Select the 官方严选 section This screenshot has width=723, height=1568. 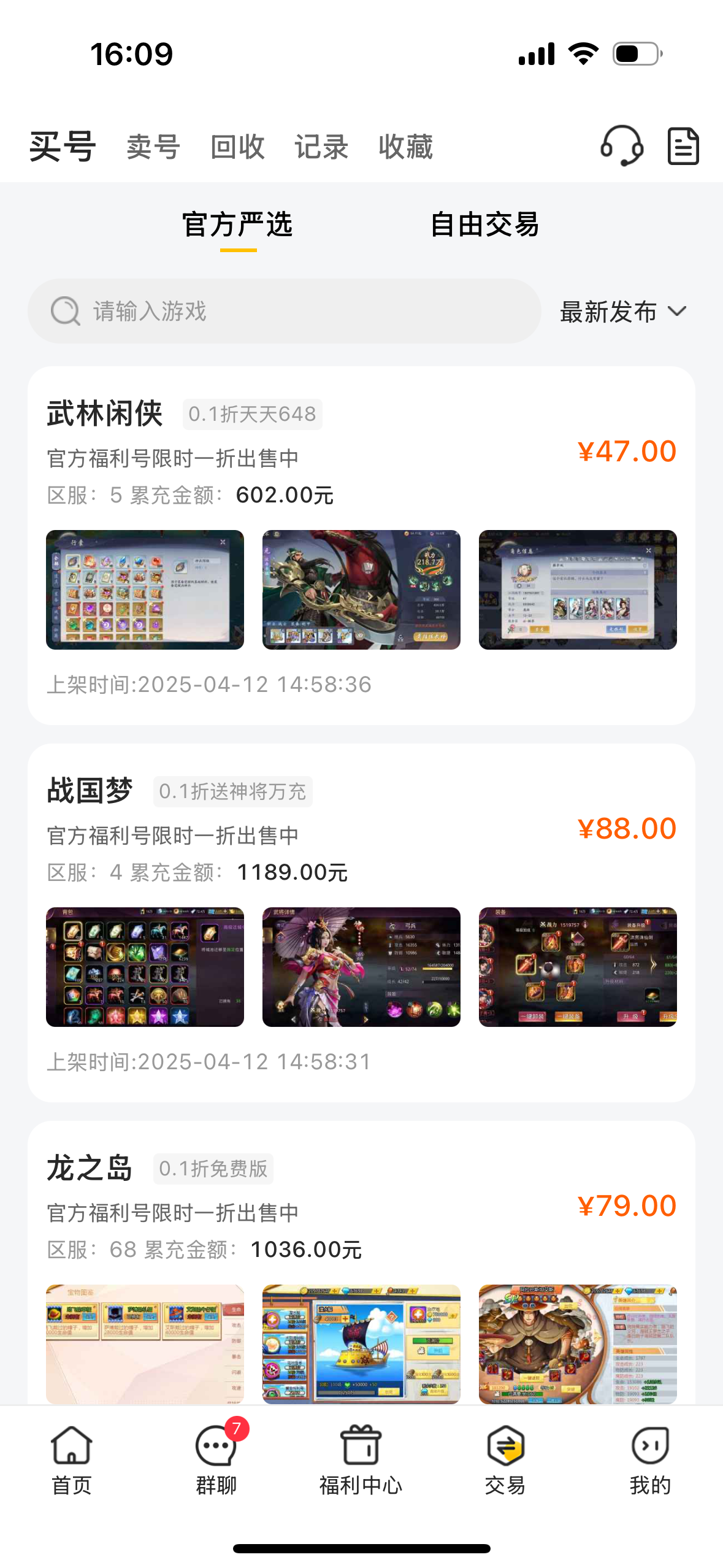(x=238, y=225)
